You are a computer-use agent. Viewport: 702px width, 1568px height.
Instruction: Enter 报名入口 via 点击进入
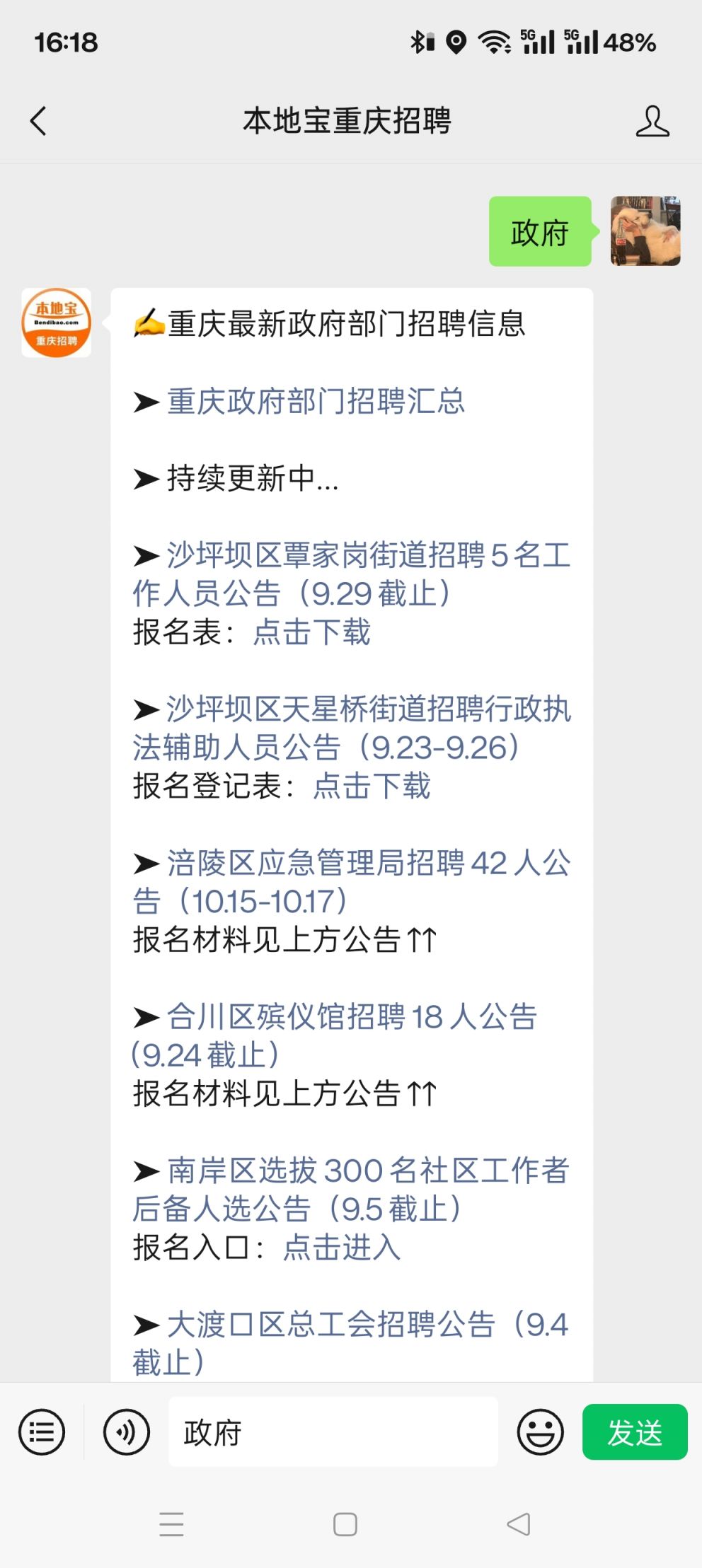(342, 1248)
